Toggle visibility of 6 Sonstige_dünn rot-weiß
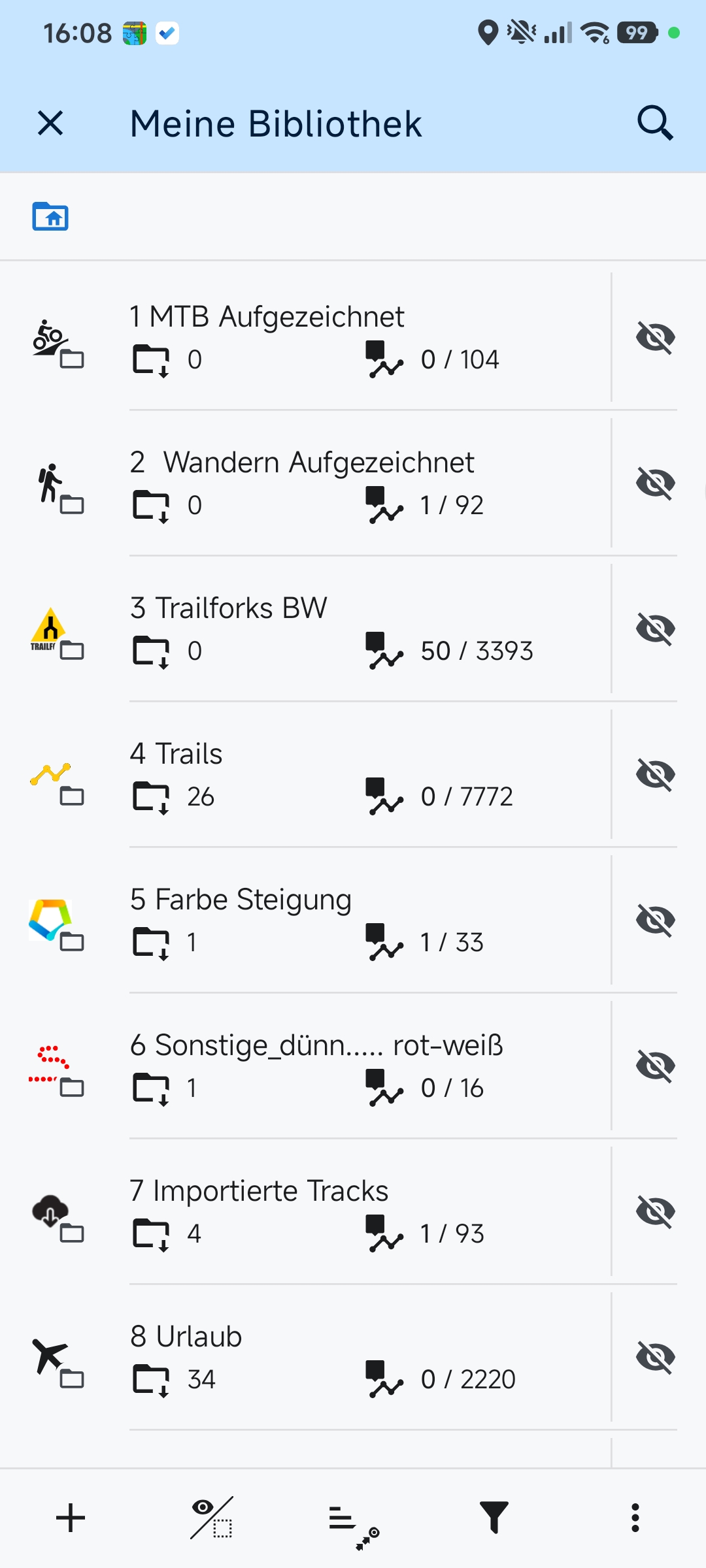The image size is (706, 1568). (x=655, y=1066)
